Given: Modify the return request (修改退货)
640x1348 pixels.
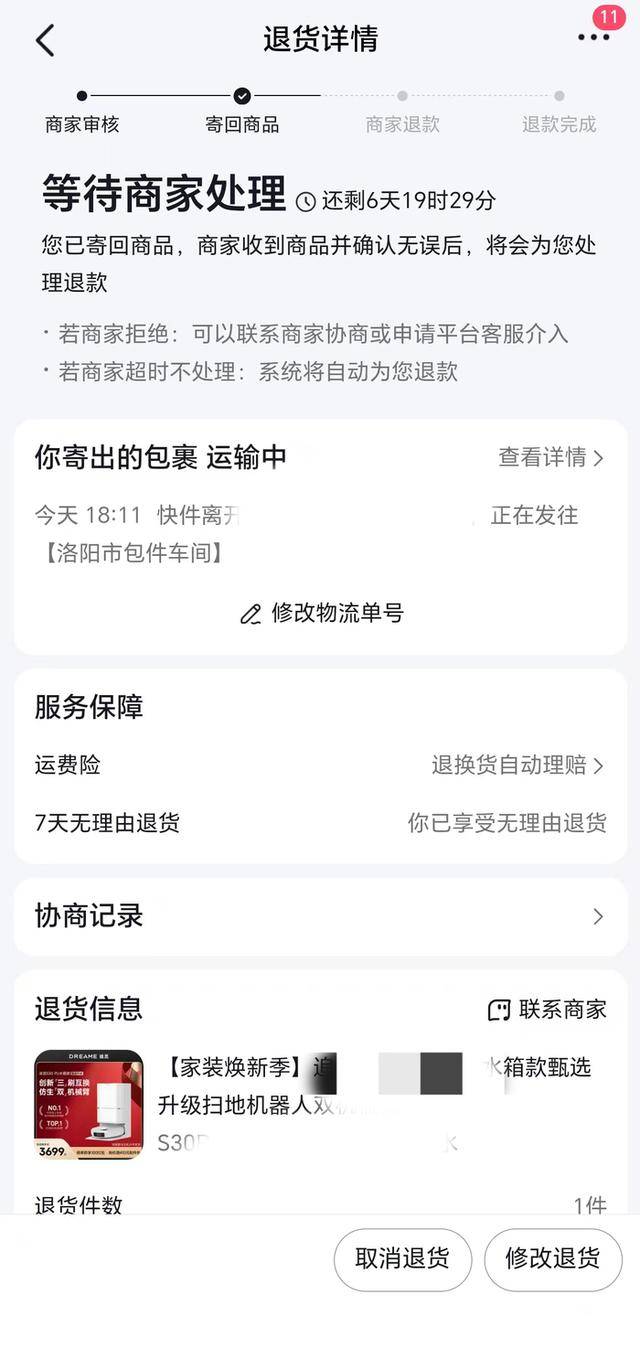Looking at the screenshot, I should pyautogui.click(x=552, y=1259).
